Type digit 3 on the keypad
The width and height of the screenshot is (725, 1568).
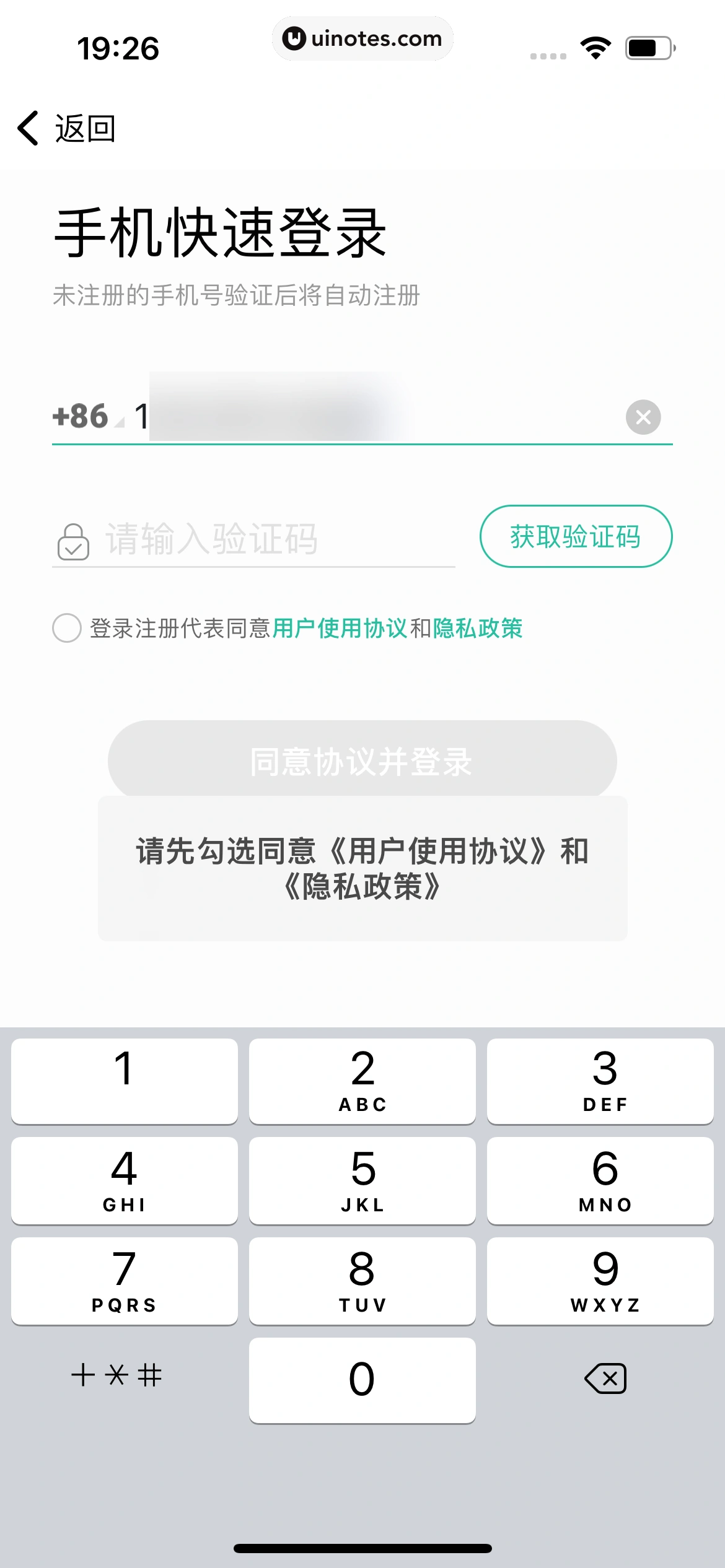(600, 1081)
